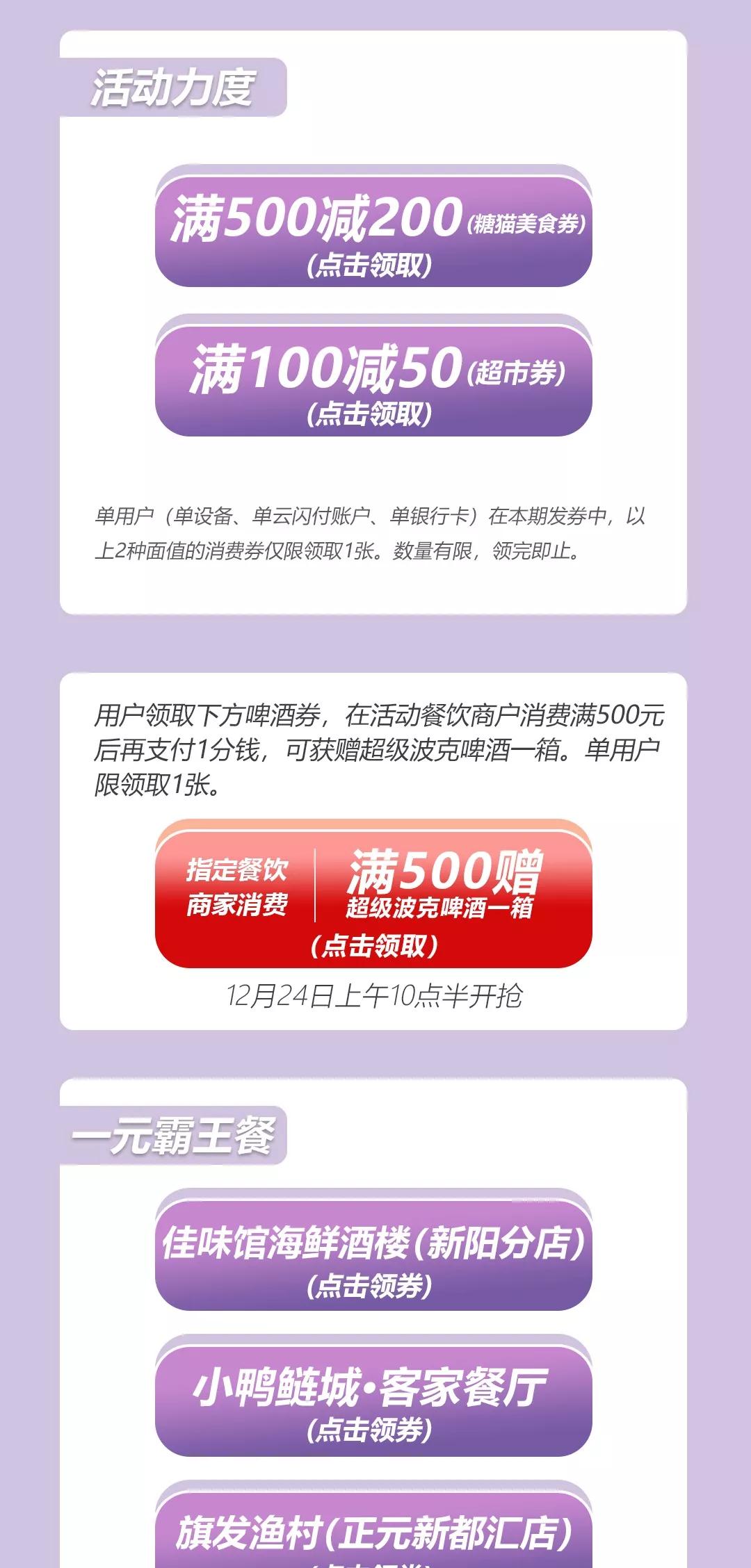The height and width of the screenshot is (1568, 751).
Task: Get the 满500赠 beer coupon
Action: click(373, 899)
